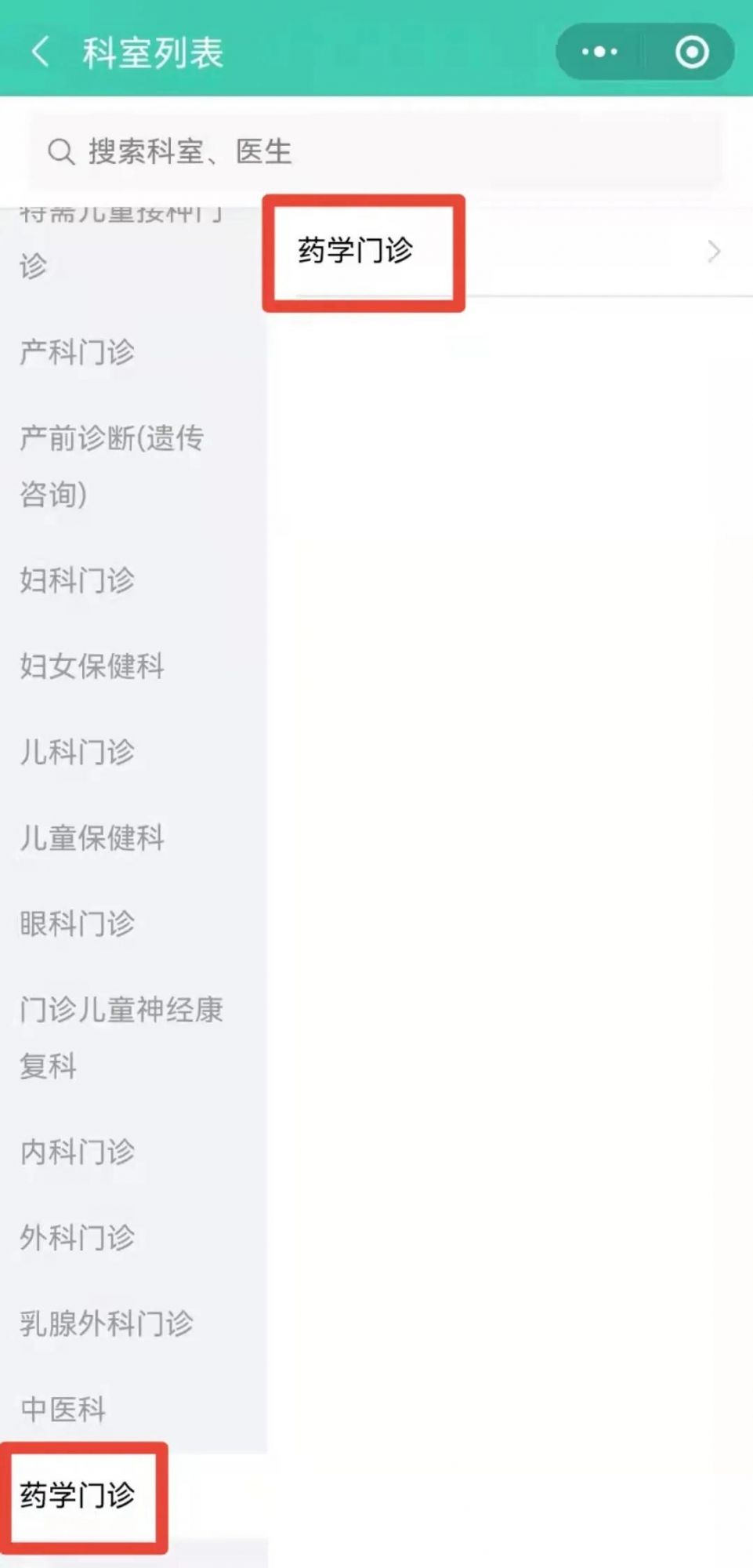Select 产前诊断(遗传咨询) department
Screen dimensions: 753x1568
coord(111,466)
